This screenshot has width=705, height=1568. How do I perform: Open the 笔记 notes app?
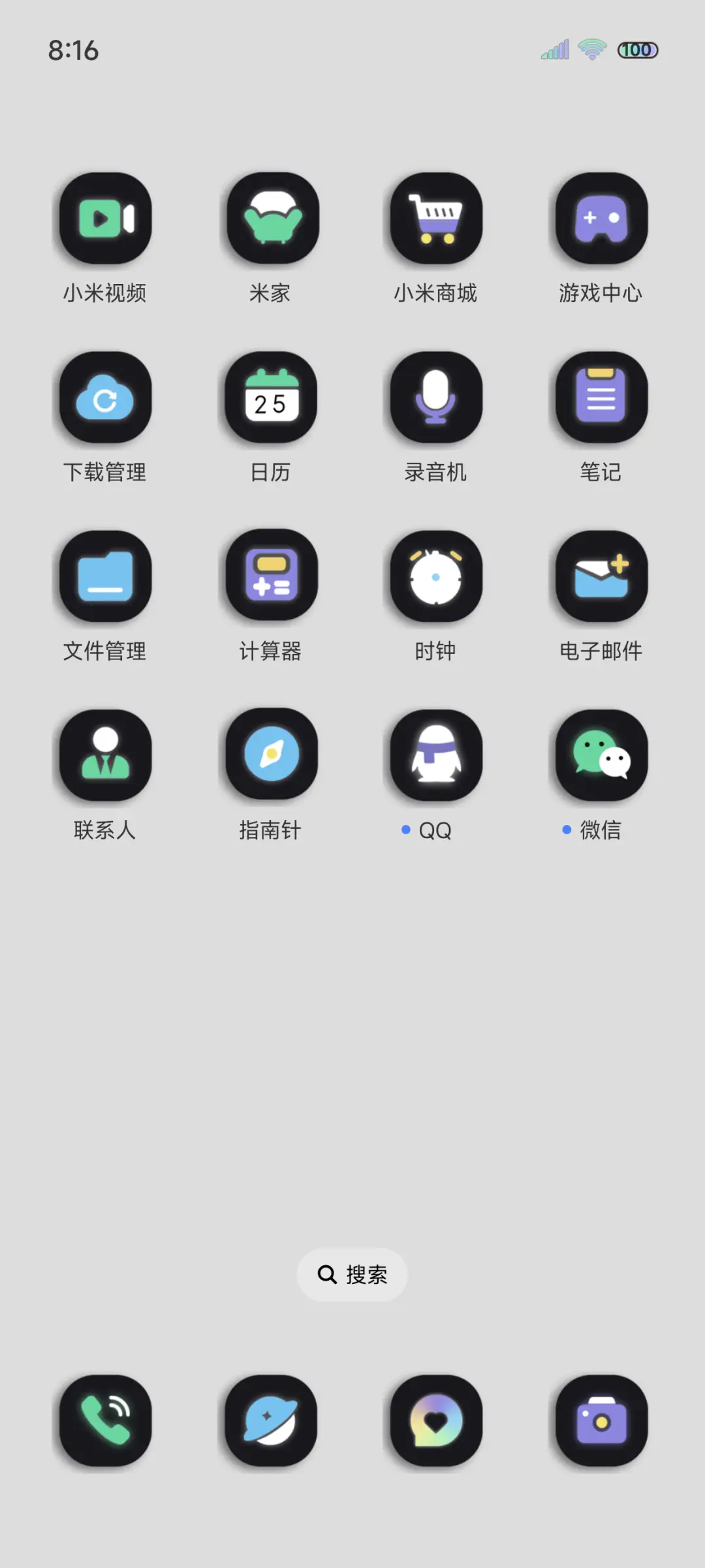coord(600,398)
